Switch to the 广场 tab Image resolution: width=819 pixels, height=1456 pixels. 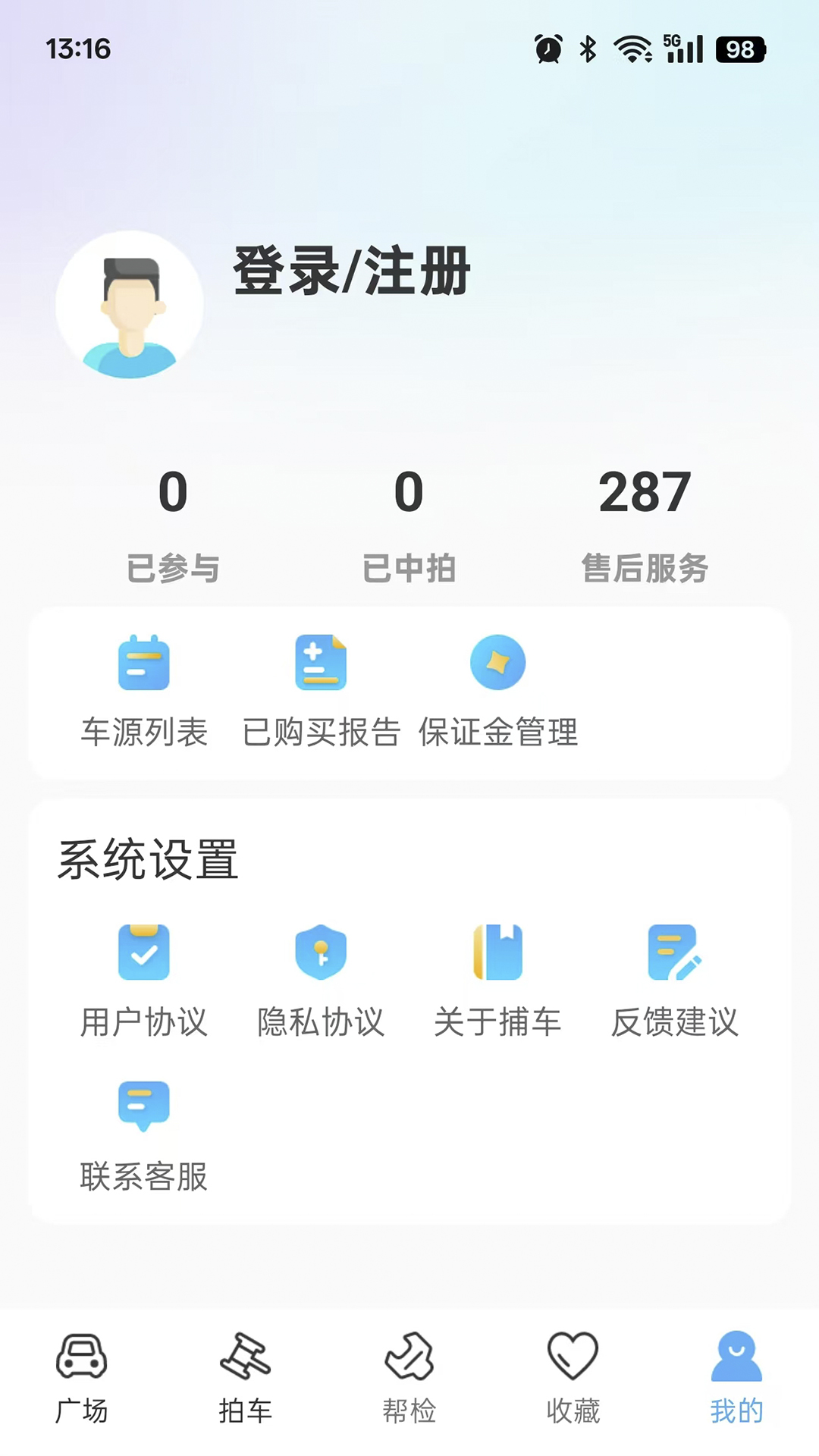pos(82,1378)
